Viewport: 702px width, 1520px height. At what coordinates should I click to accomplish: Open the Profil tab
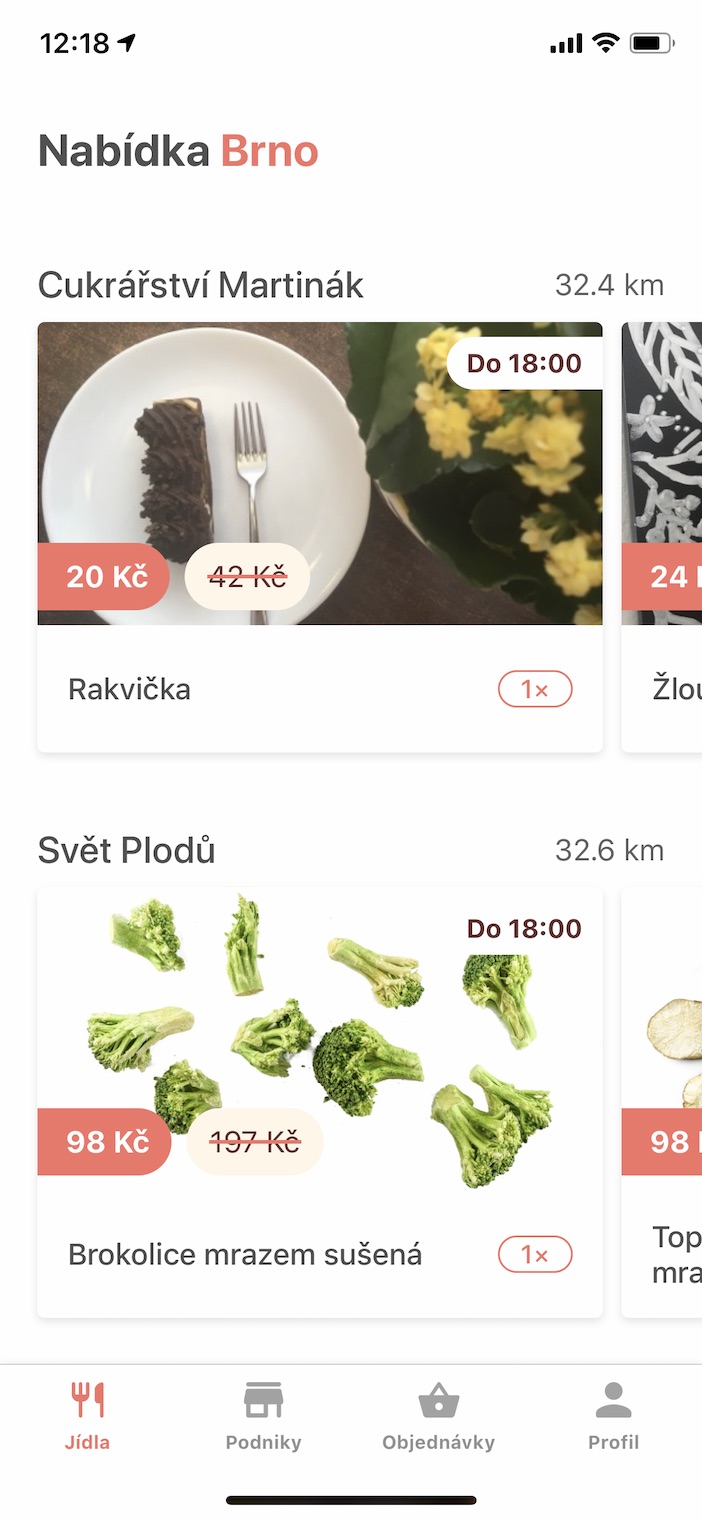point(613,1416)
